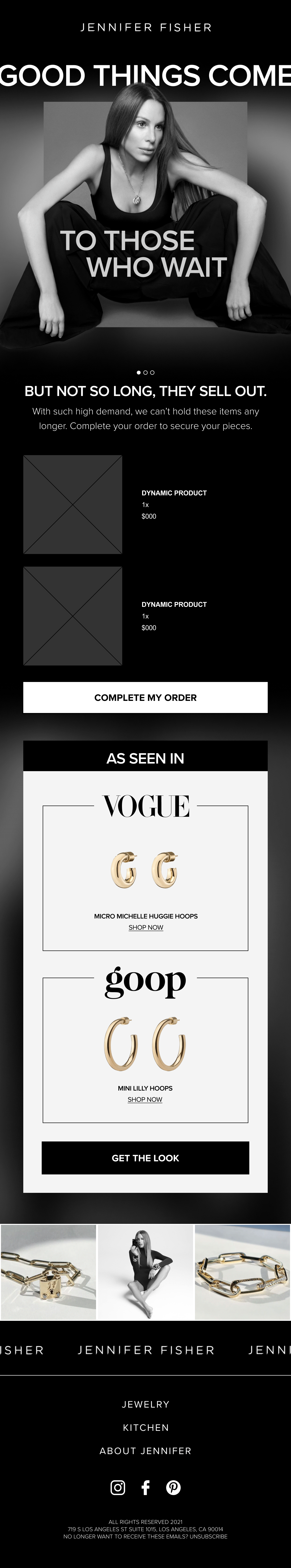Open the Pinterest page
Image resolution: width=291 pixels, height=1568 pixels.
coord(173,1487)
